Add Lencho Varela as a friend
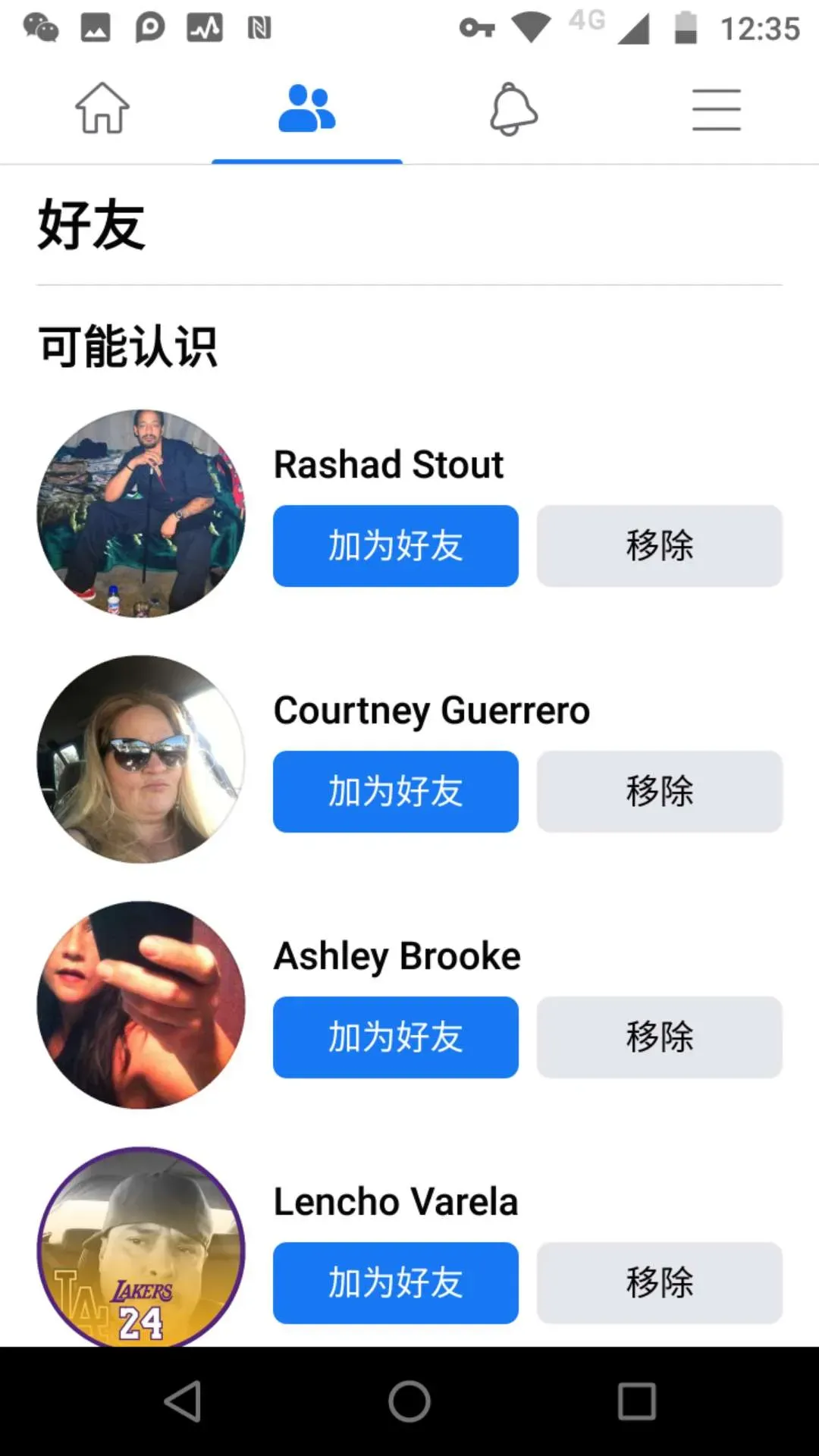 point(395,1283)
